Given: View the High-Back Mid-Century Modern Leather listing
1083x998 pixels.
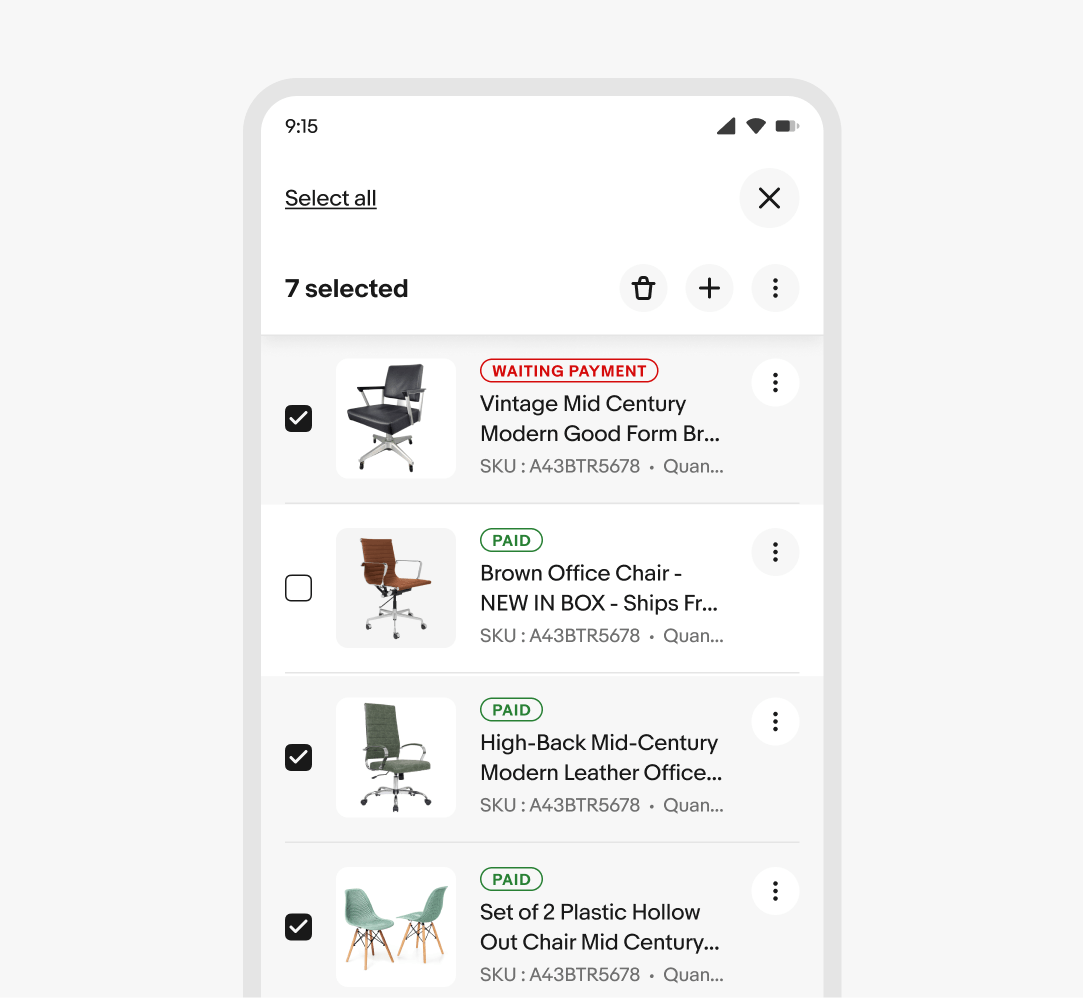Looking at the screenshot, I should (598, 757).
